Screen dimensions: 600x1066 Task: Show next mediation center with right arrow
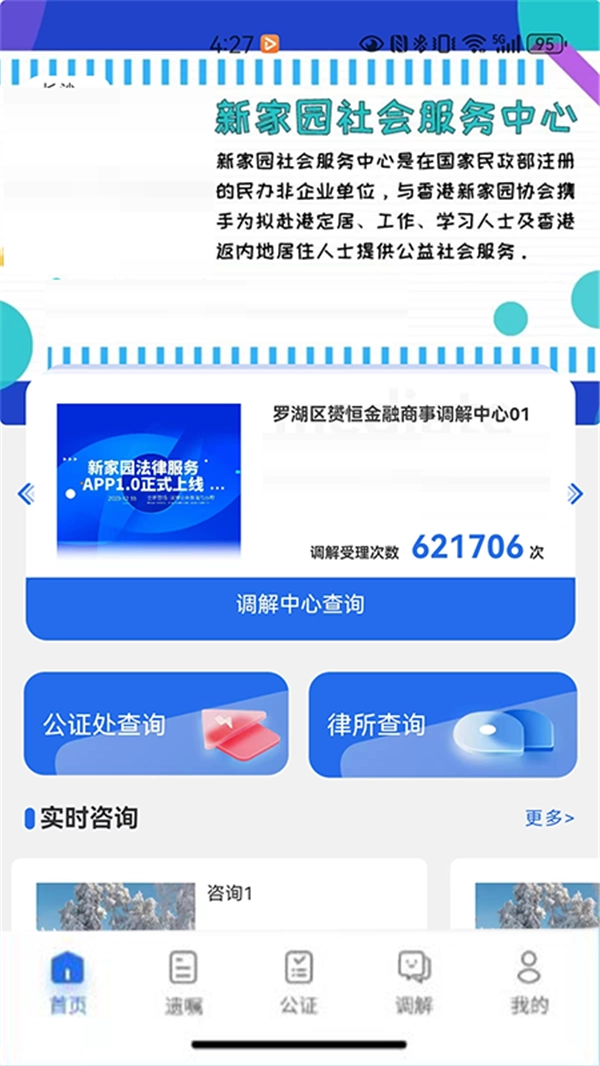pos(574,493)
